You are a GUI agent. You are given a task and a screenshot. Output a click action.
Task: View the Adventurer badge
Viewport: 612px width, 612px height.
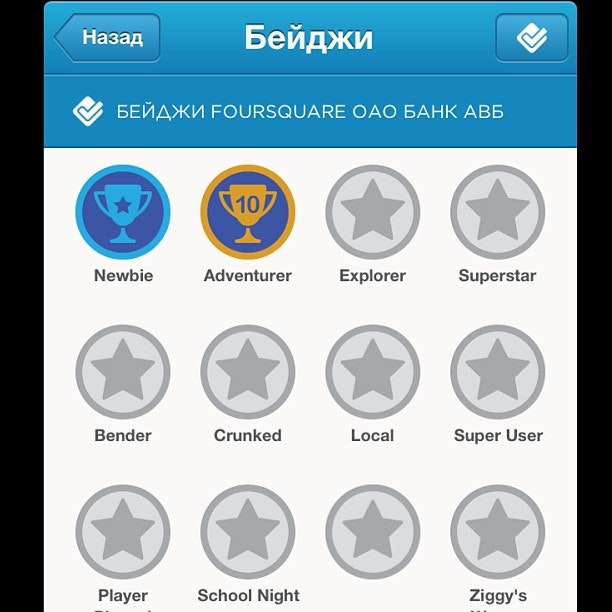click(x=248, y=212)
